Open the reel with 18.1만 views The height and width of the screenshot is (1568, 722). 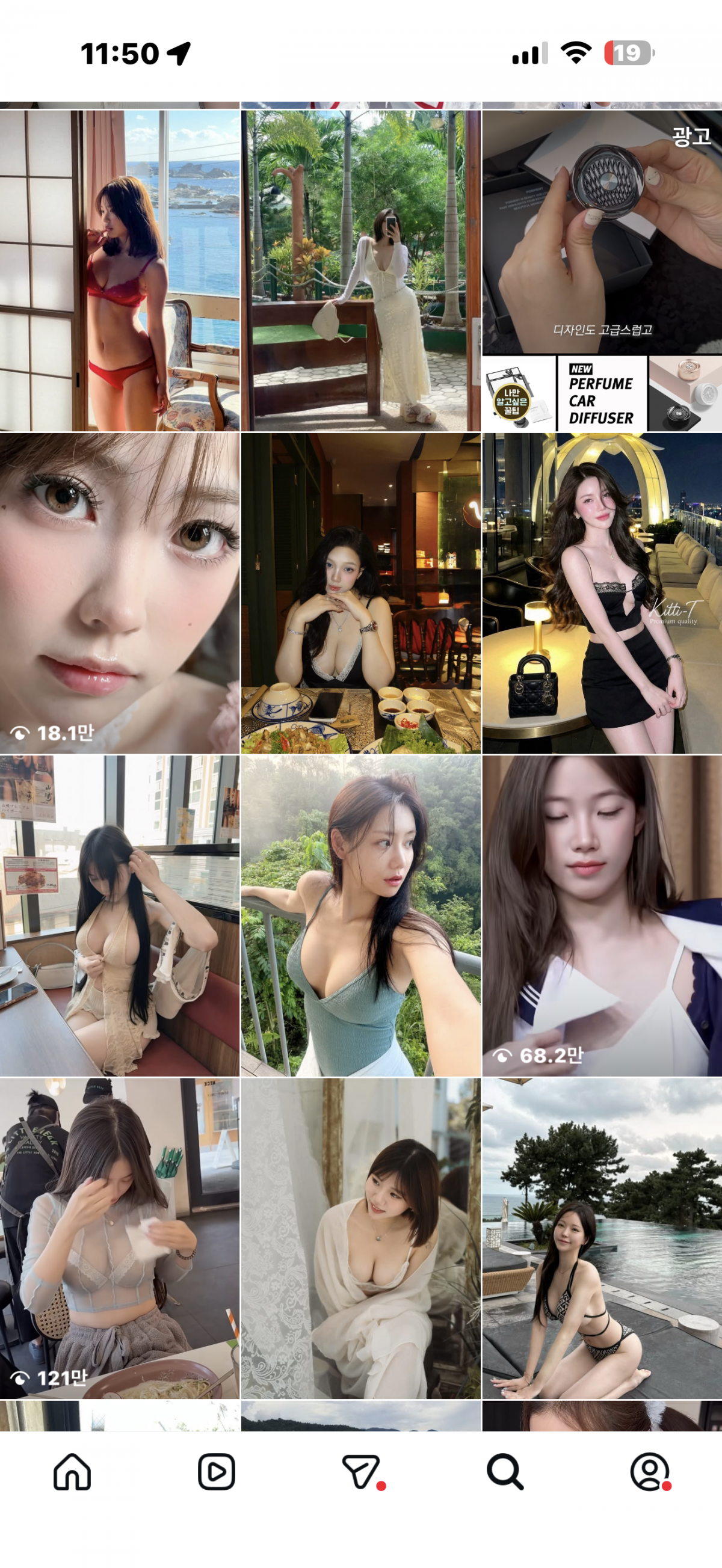click(119, 594)
